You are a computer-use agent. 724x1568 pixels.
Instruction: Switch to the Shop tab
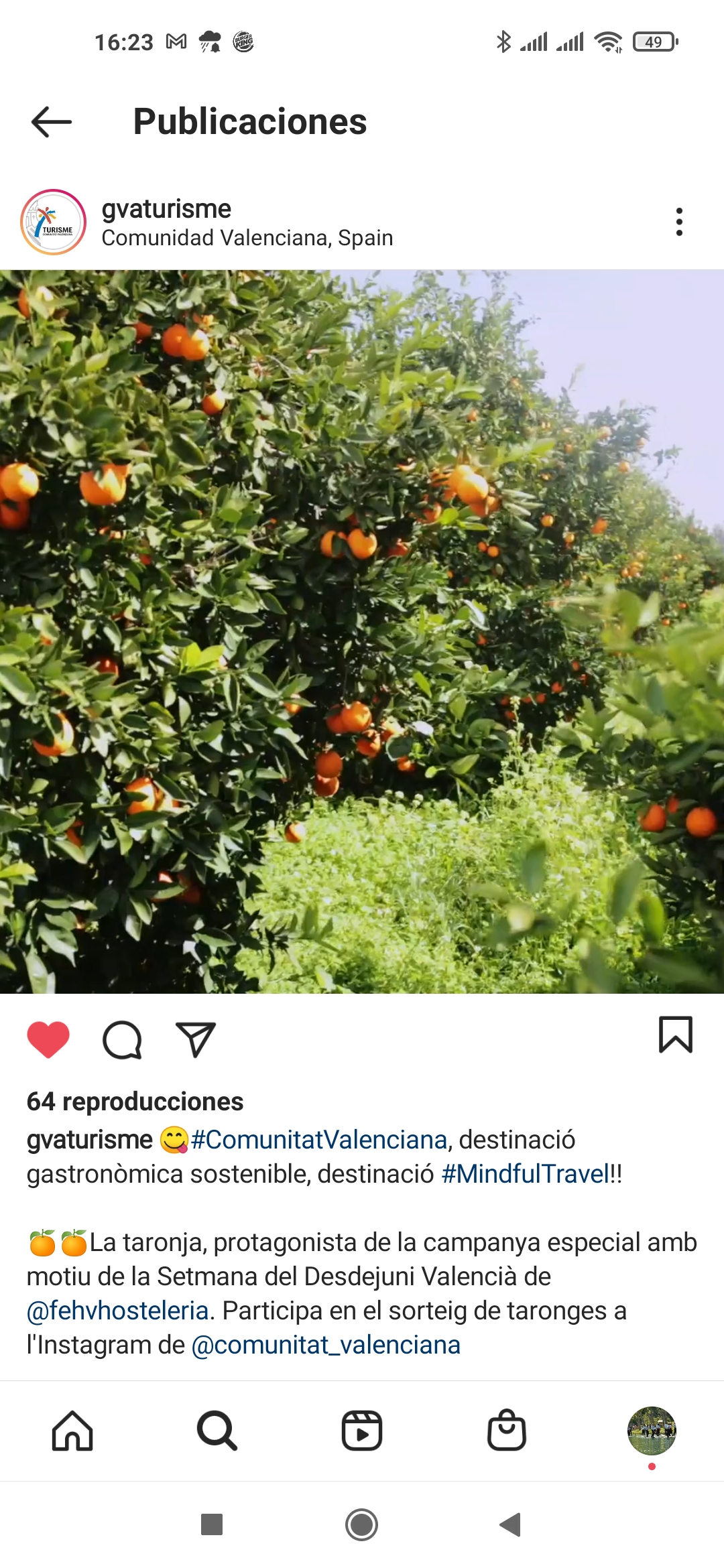pyautogui.click(x=507, y=1431)
